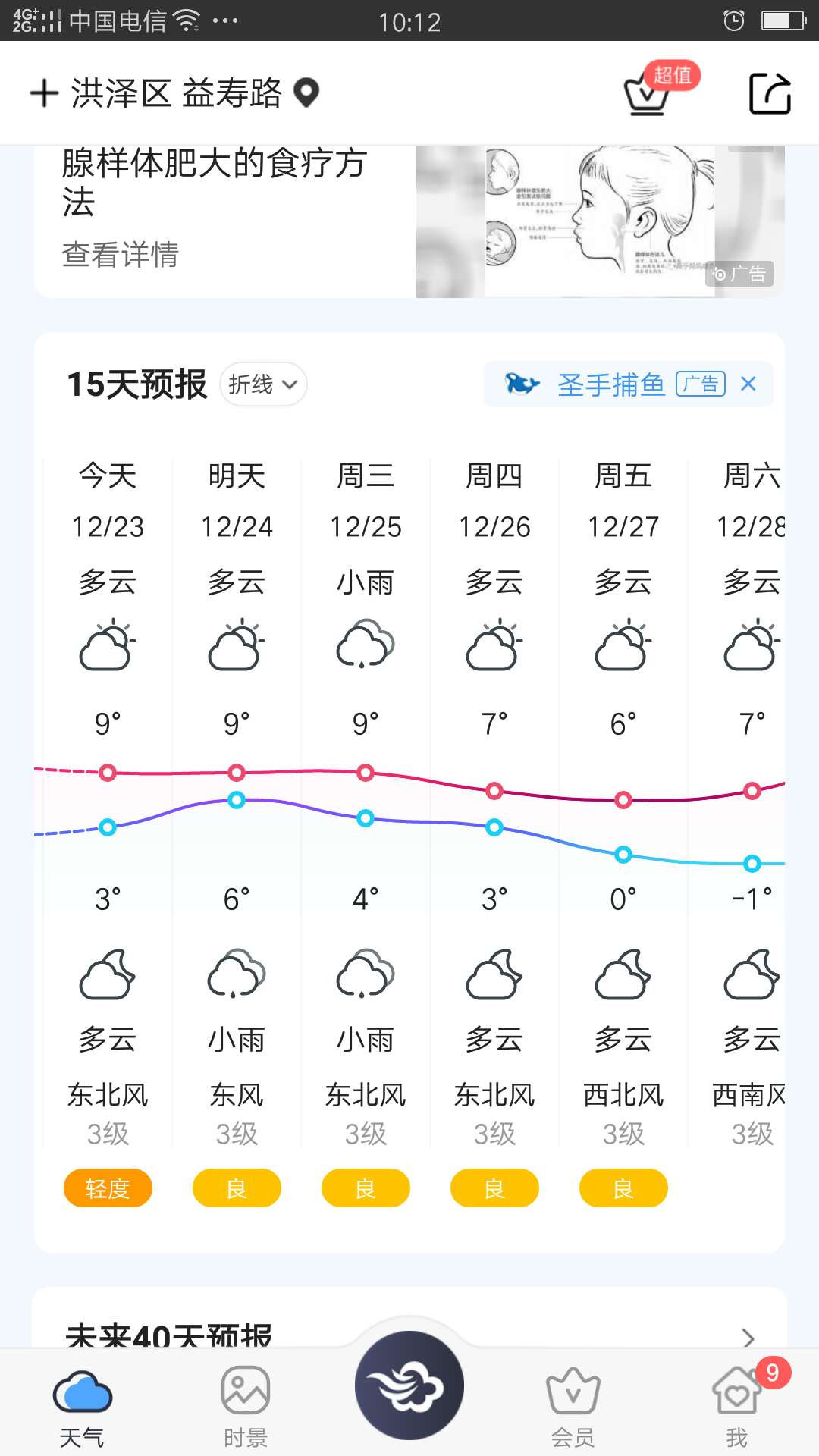819x1456 pixels.
Task: Open the 查看详情 ad link
Action: [121, 255]
